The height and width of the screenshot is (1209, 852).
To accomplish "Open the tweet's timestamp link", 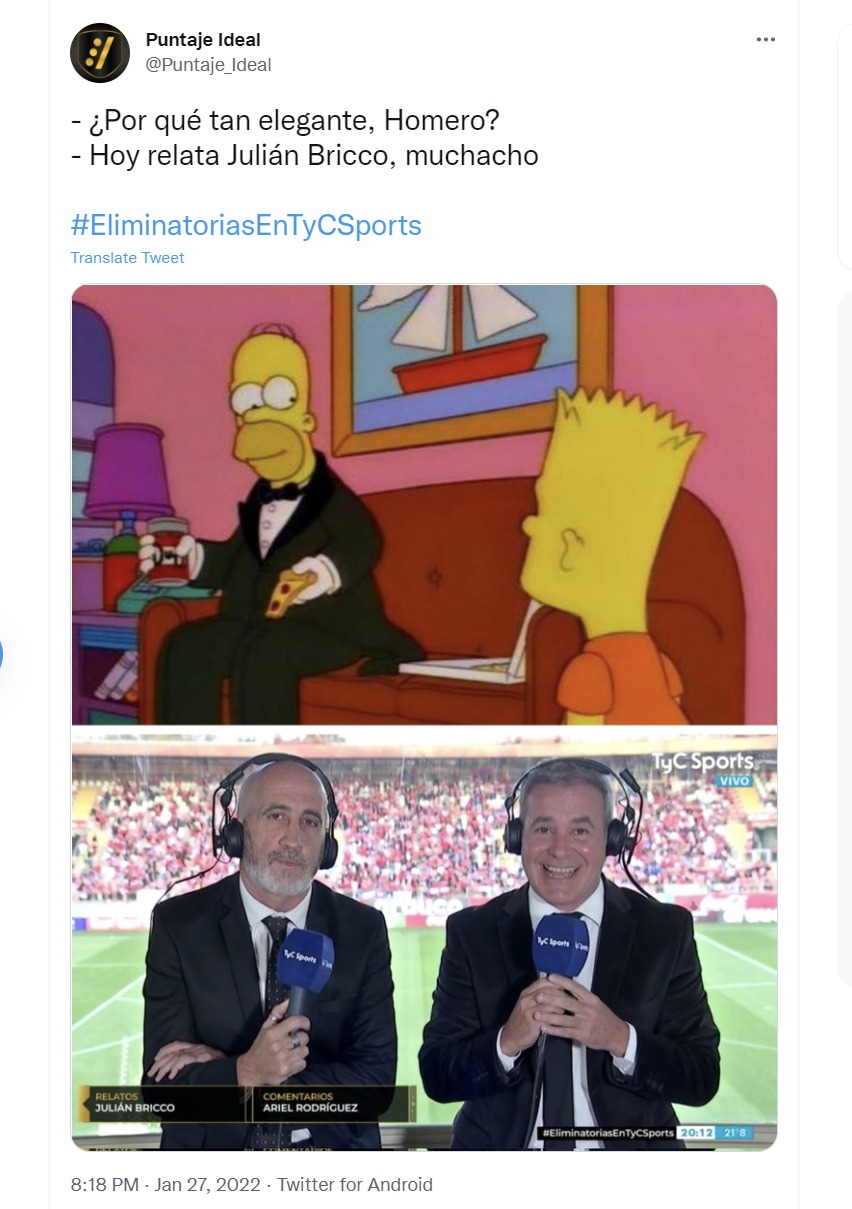I will 164,1185.
